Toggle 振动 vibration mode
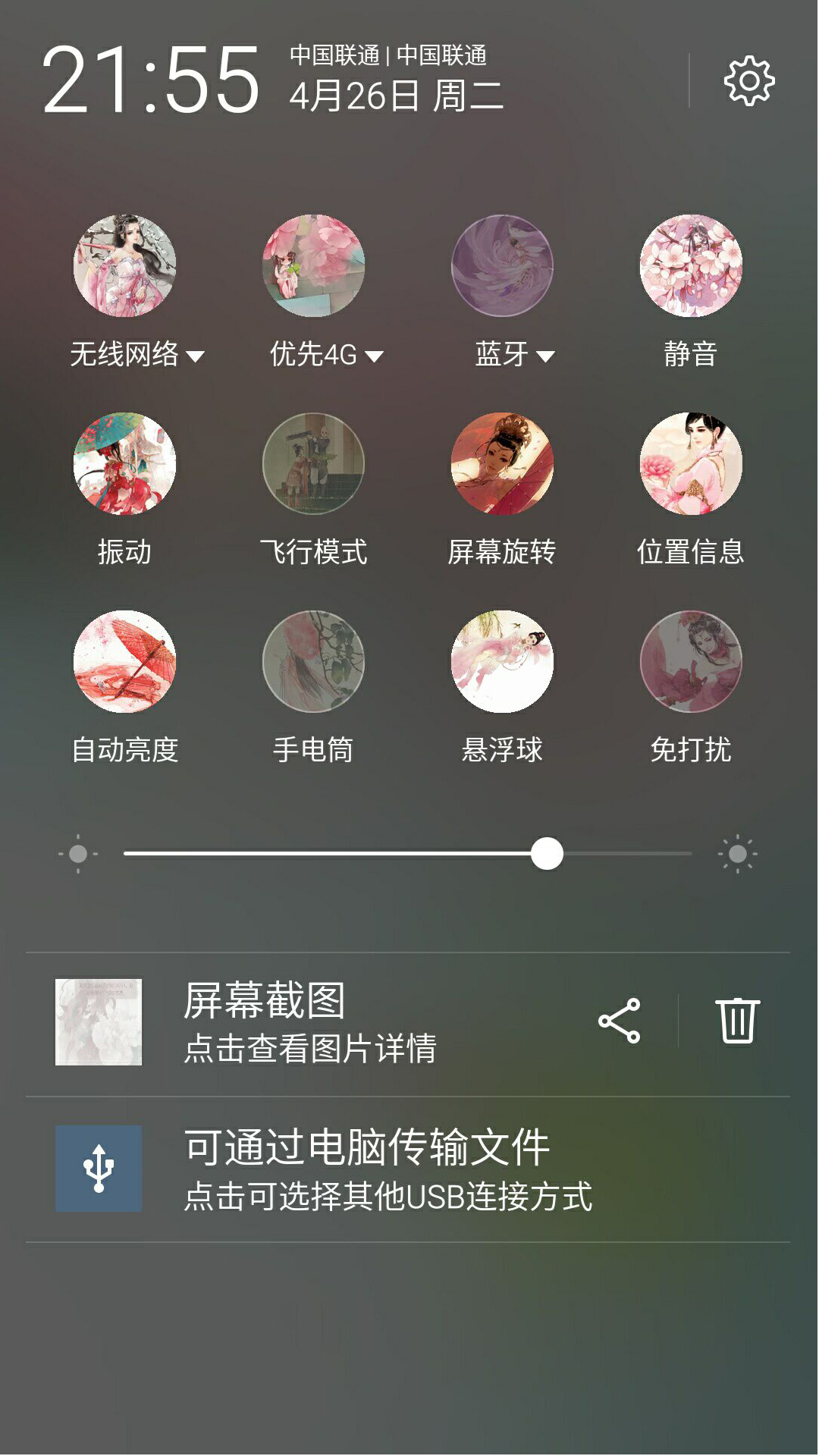The width and height of the screenshot is (819, 1456). (x=124, y=464)
